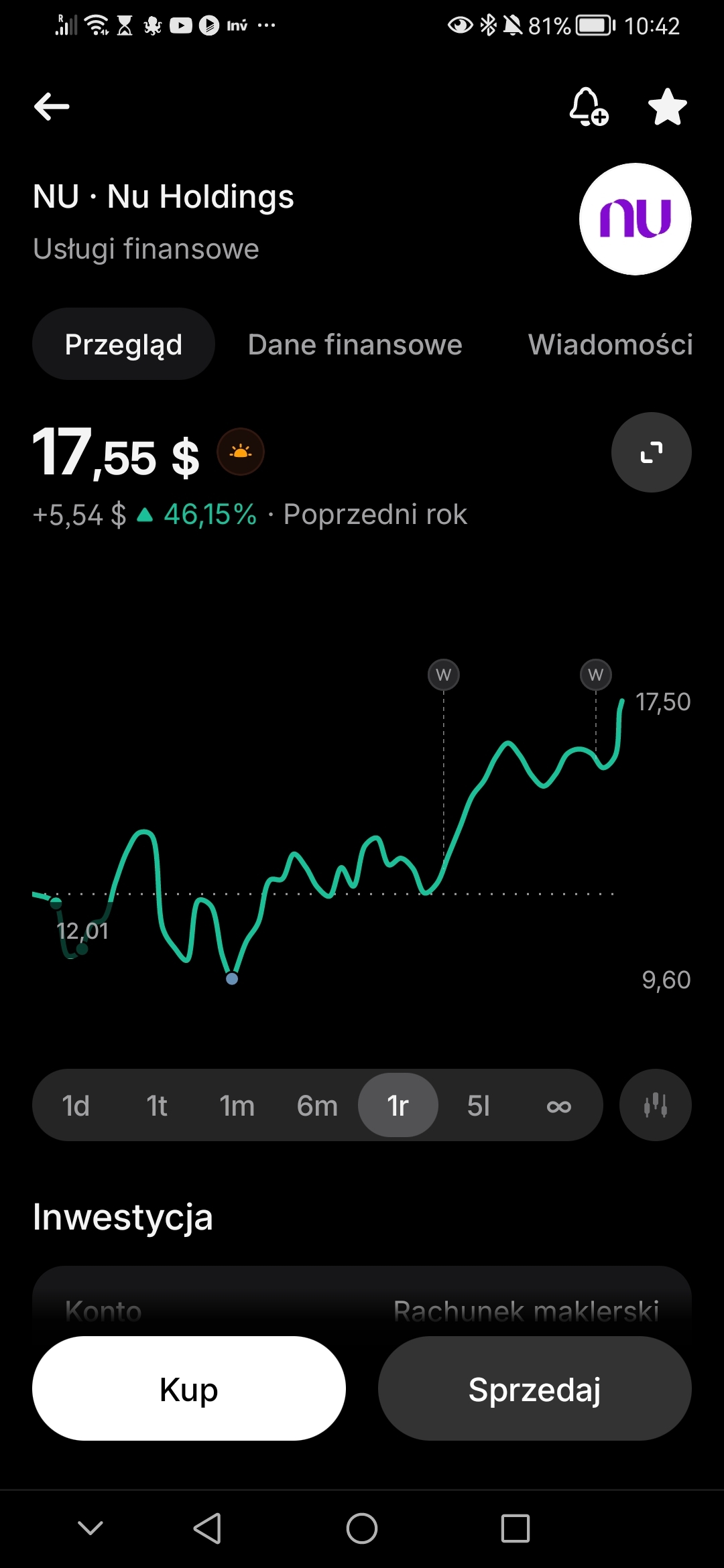Image resolution: width=724 pixels, height=1568 pixels.
Task: Open the Dane finansowe tab
Action: click(x=355, y=344)
